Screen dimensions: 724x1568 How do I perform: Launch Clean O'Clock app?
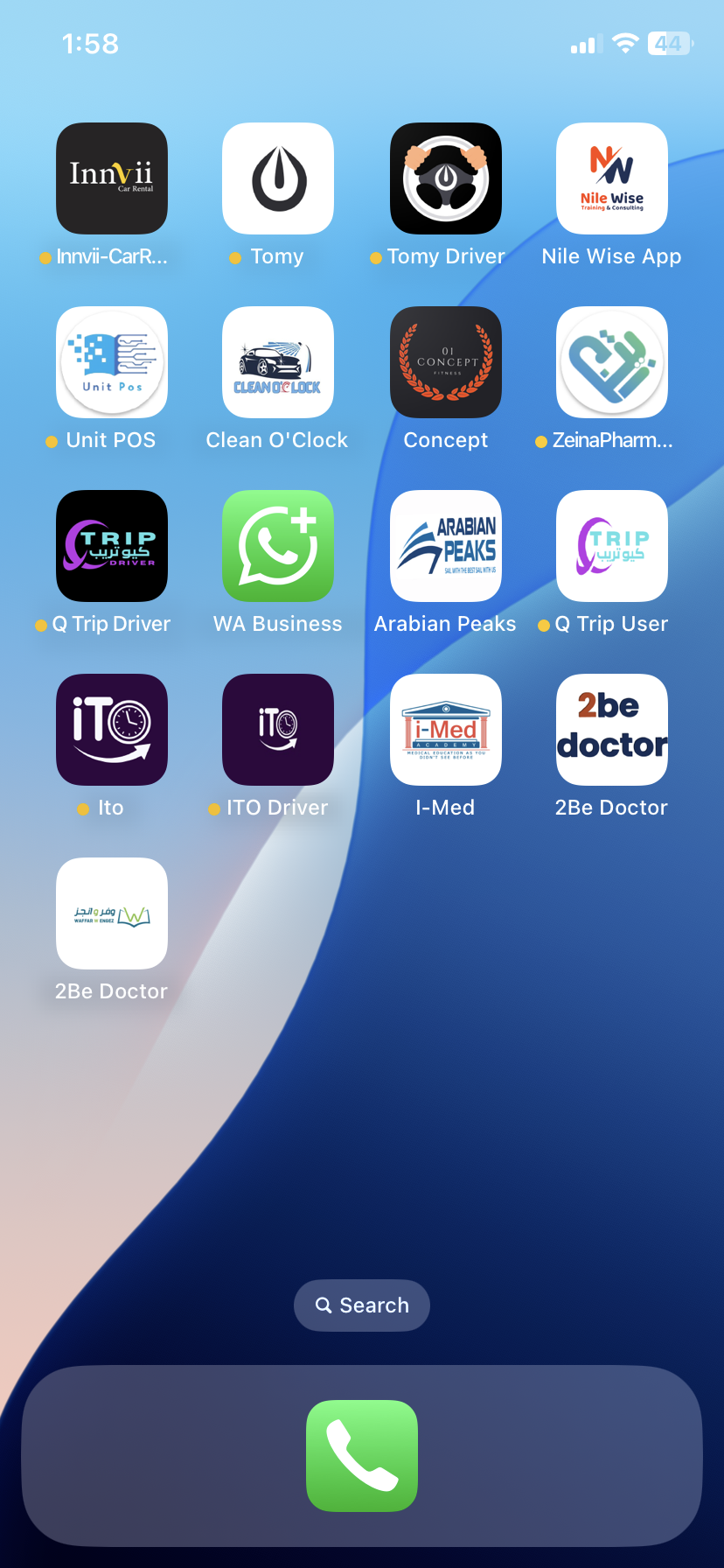[x=278, y=362]
